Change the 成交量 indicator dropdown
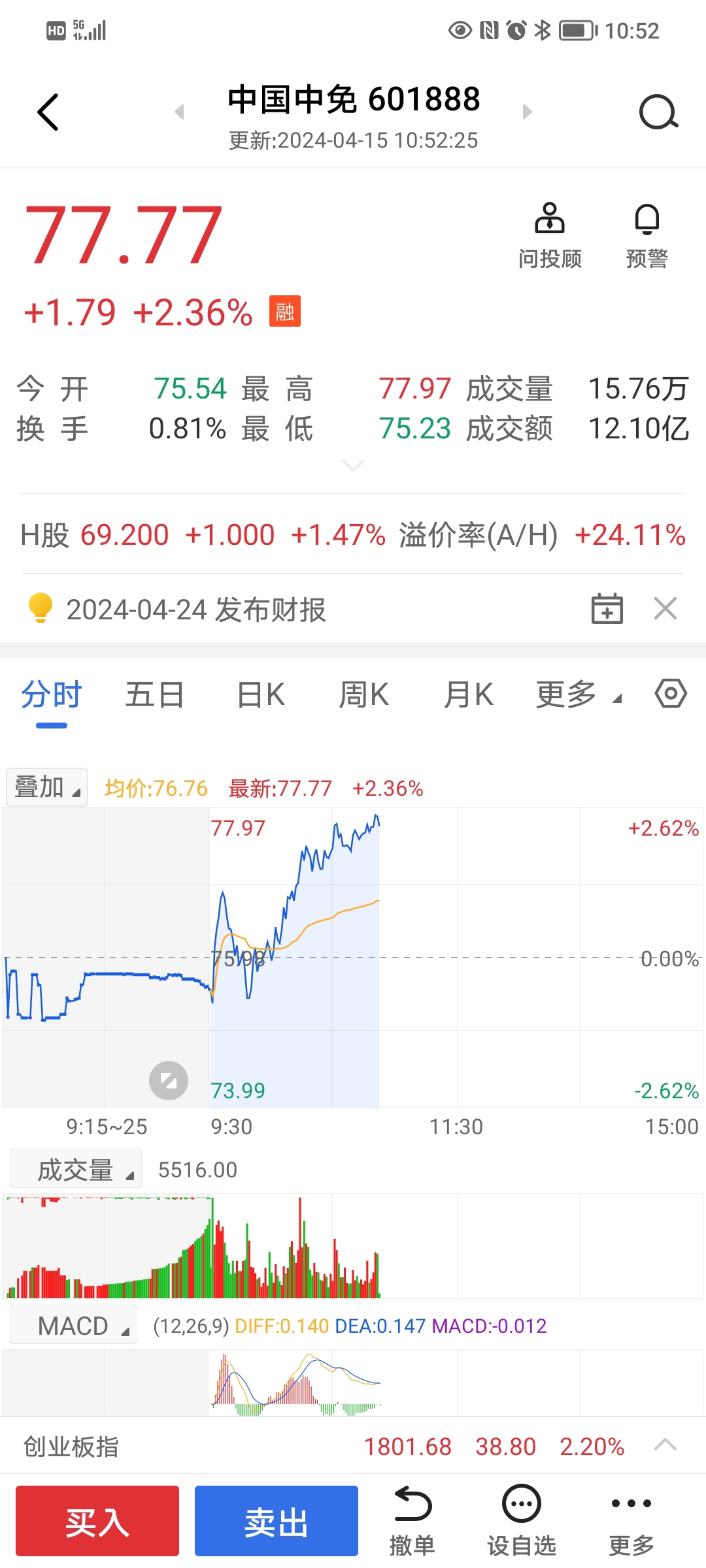The image size is (706, 1568). click(76, 1169)
